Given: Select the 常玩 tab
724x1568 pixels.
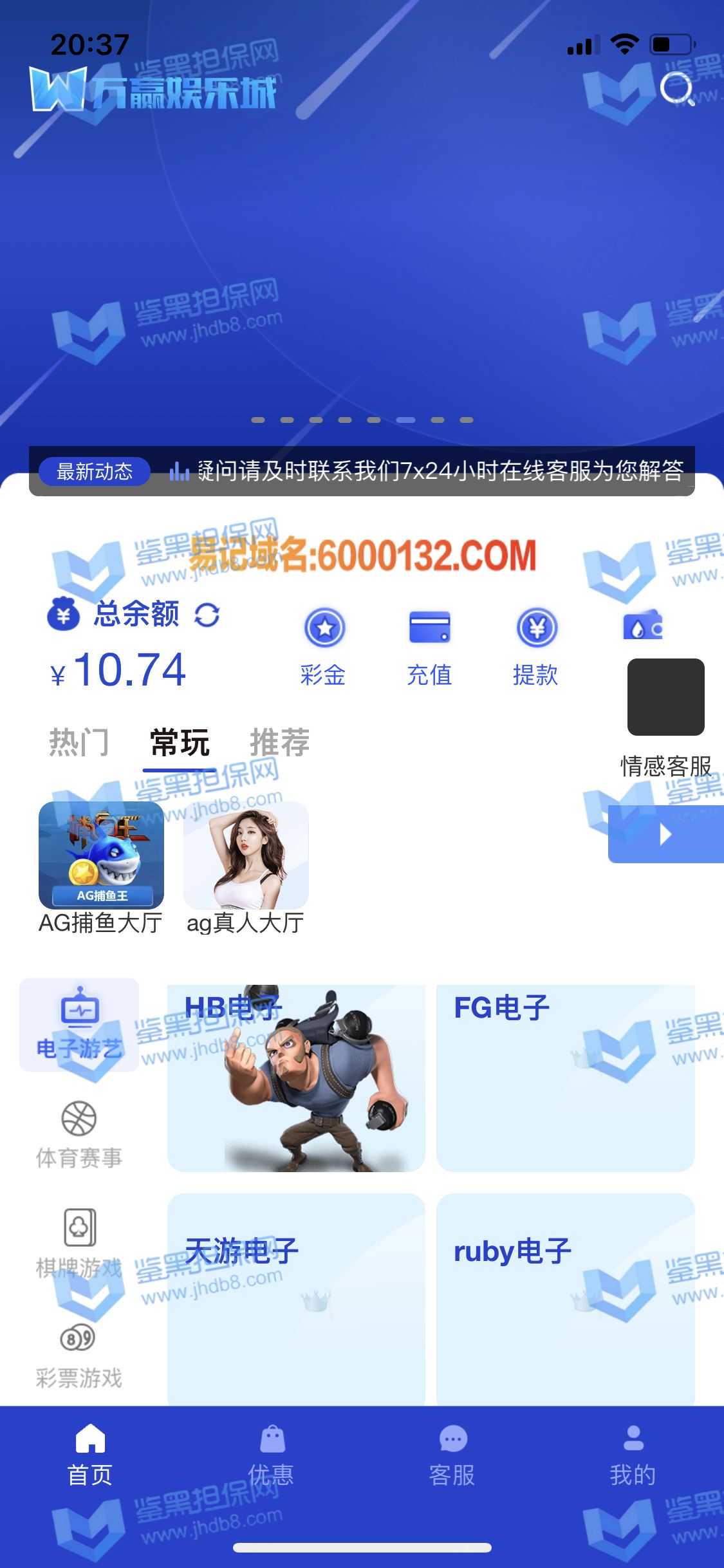Looking at the screenshot, I should (x=180, y=742).
